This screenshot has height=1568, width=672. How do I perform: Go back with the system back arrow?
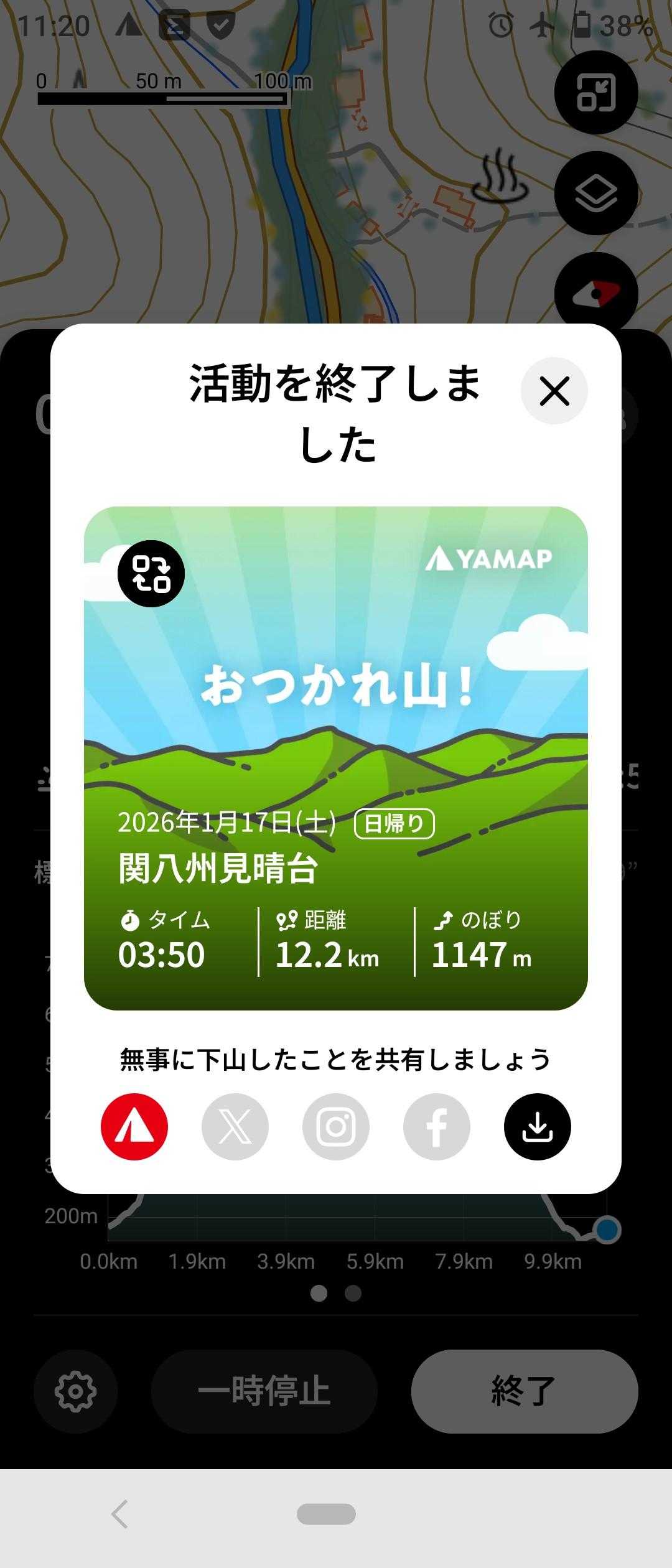(120, 1514)
